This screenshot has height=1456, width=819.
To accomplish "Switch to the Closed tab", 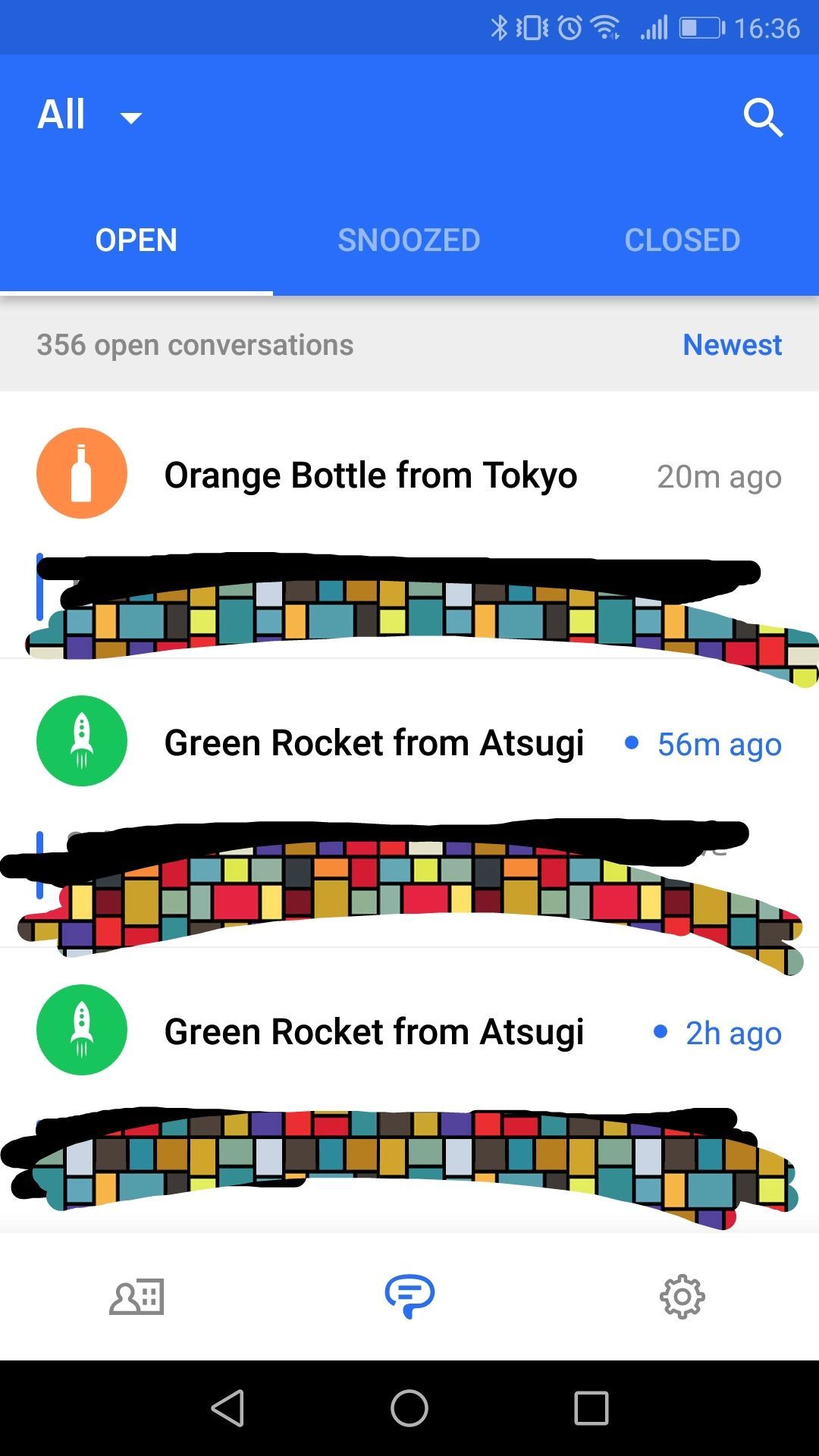I will coord(682,240).
